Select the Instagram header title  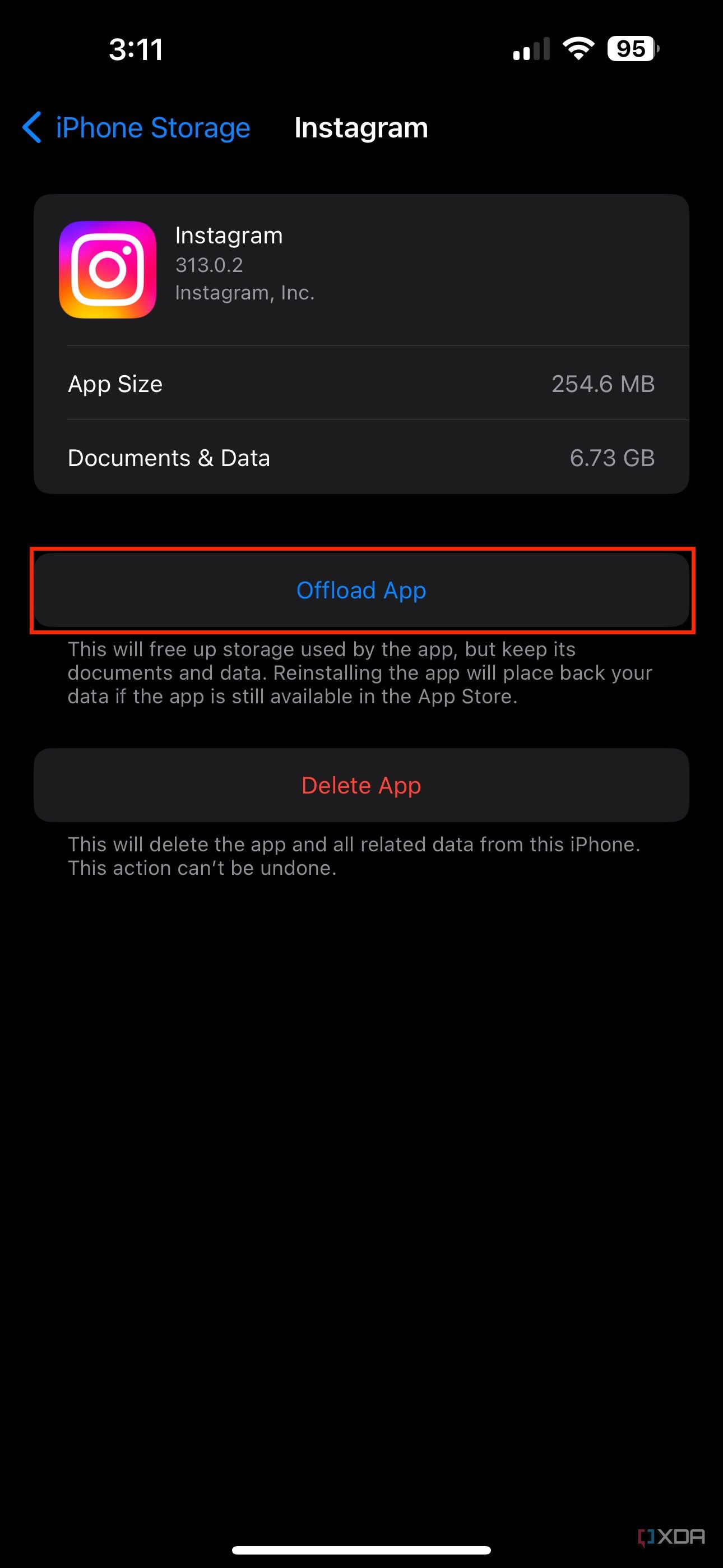361,128
